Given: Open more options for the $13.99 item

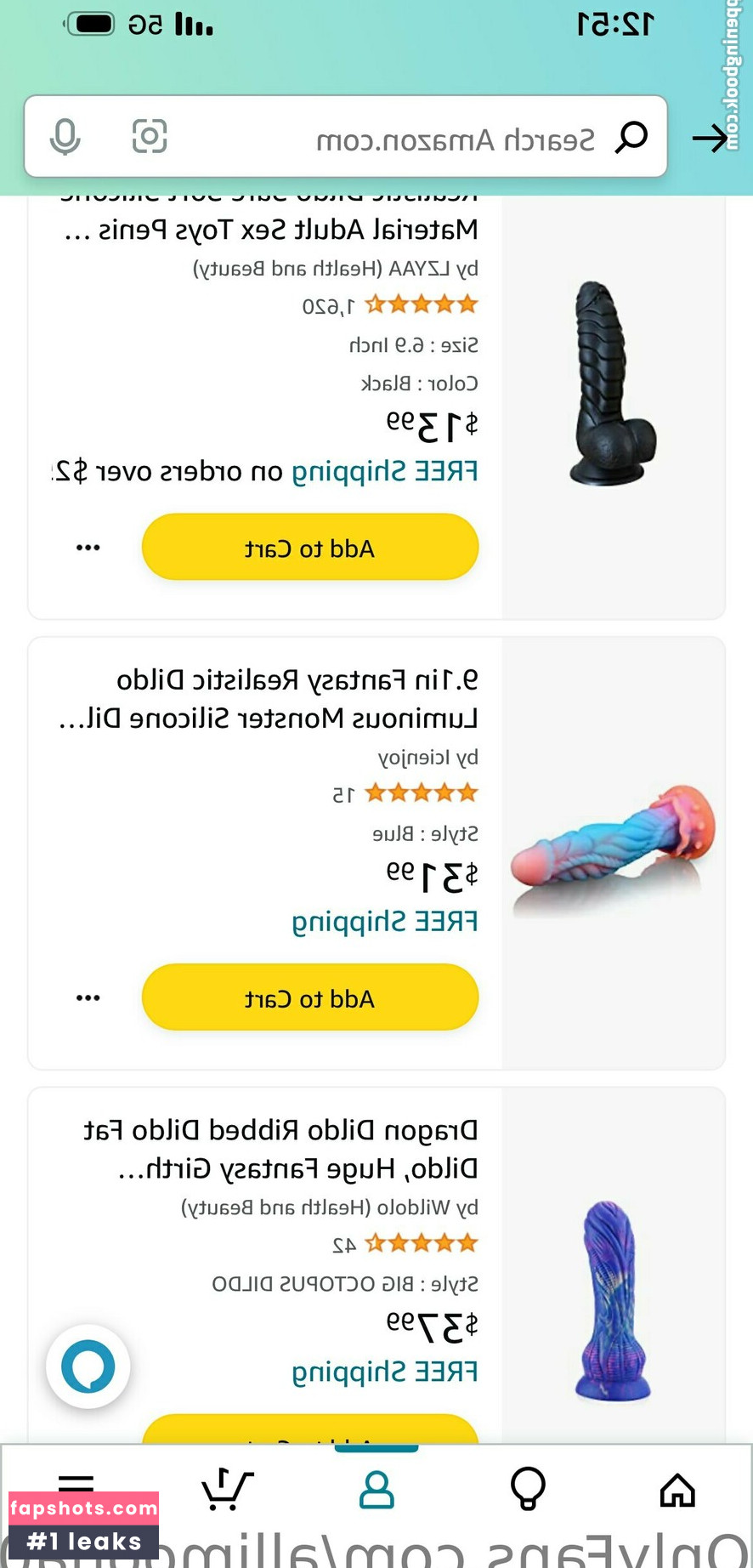Looking at the screenshot, I should pos(88,548).
